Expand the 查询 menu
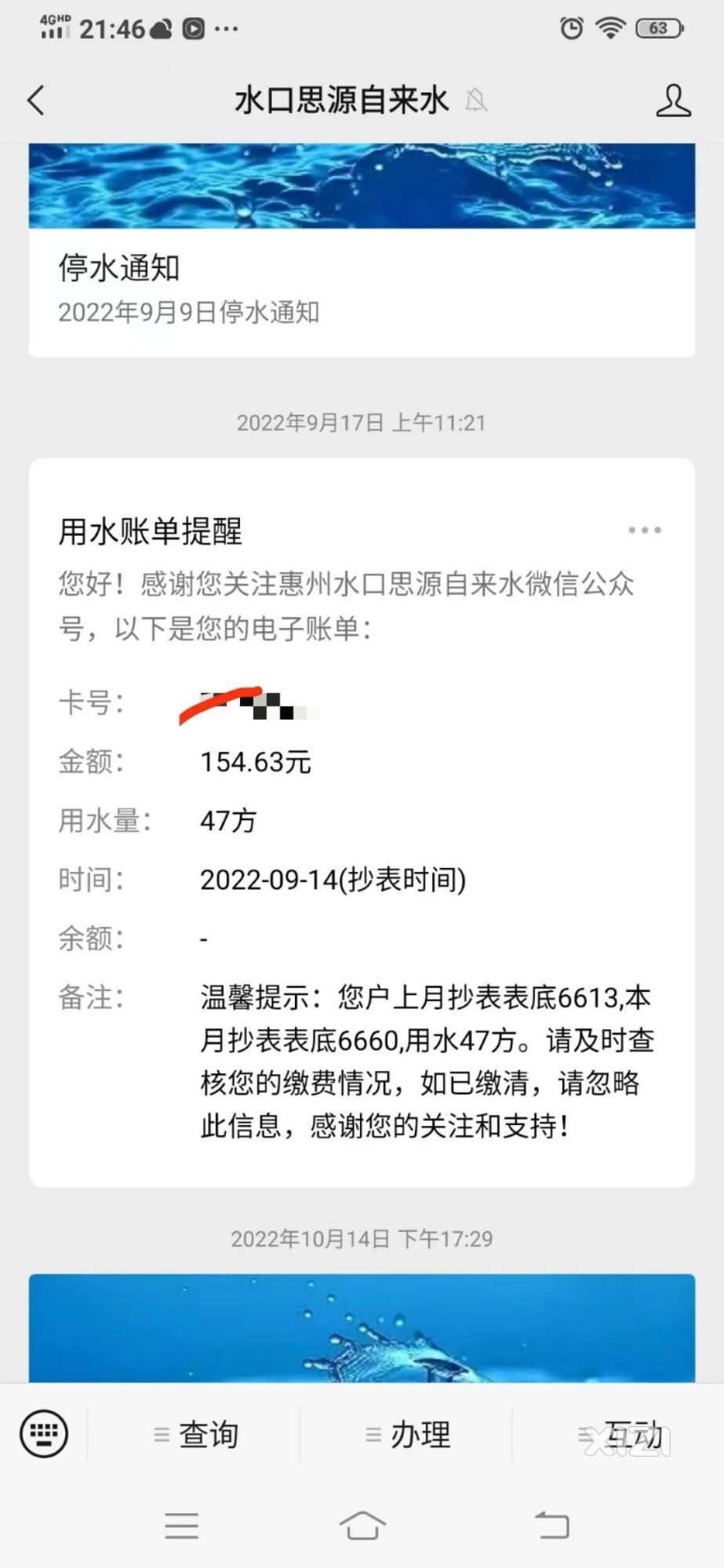 (x=196, y=1435)
